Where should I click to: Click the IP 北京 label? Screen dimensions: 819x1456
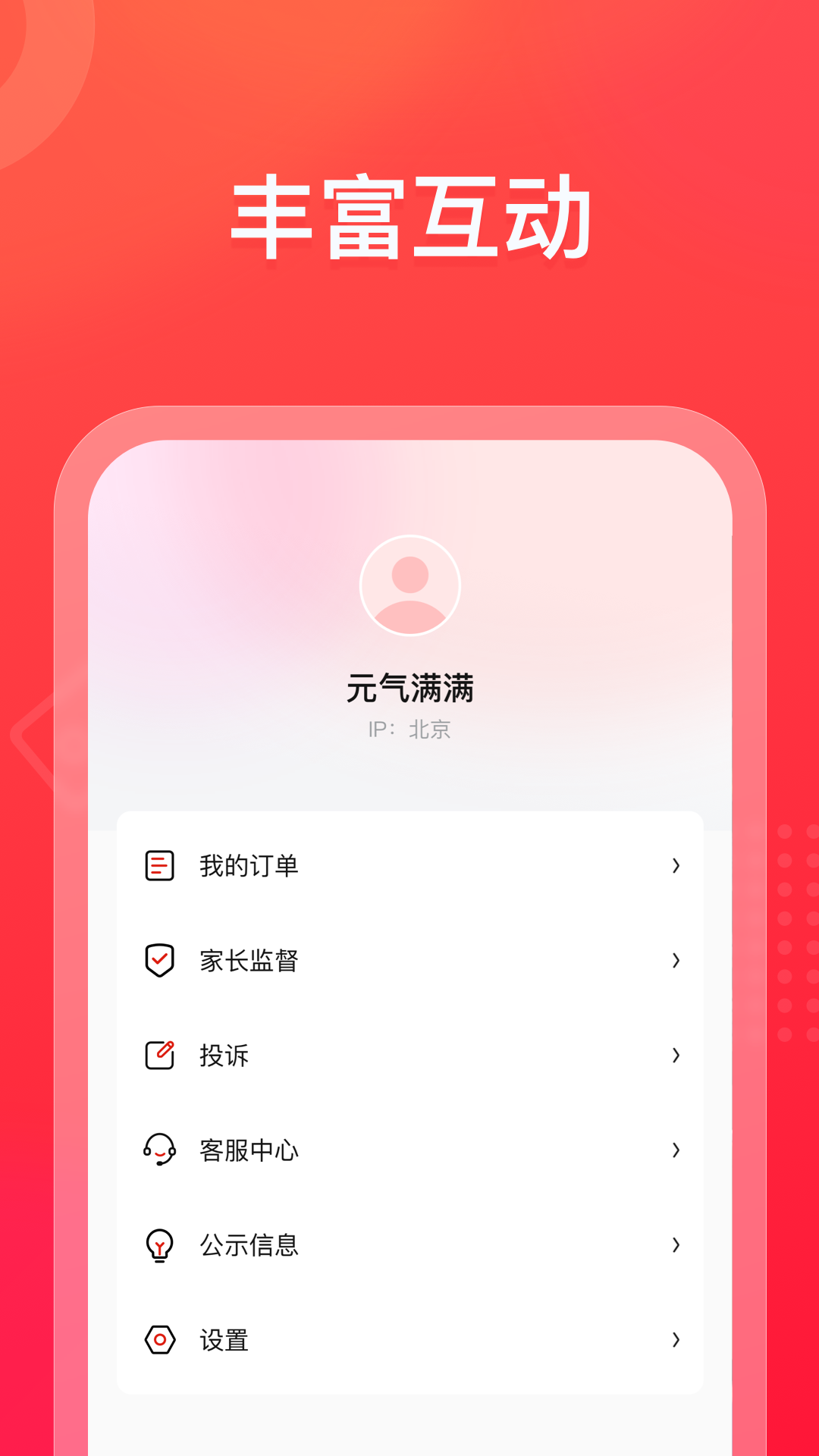[x=407, y=730]
